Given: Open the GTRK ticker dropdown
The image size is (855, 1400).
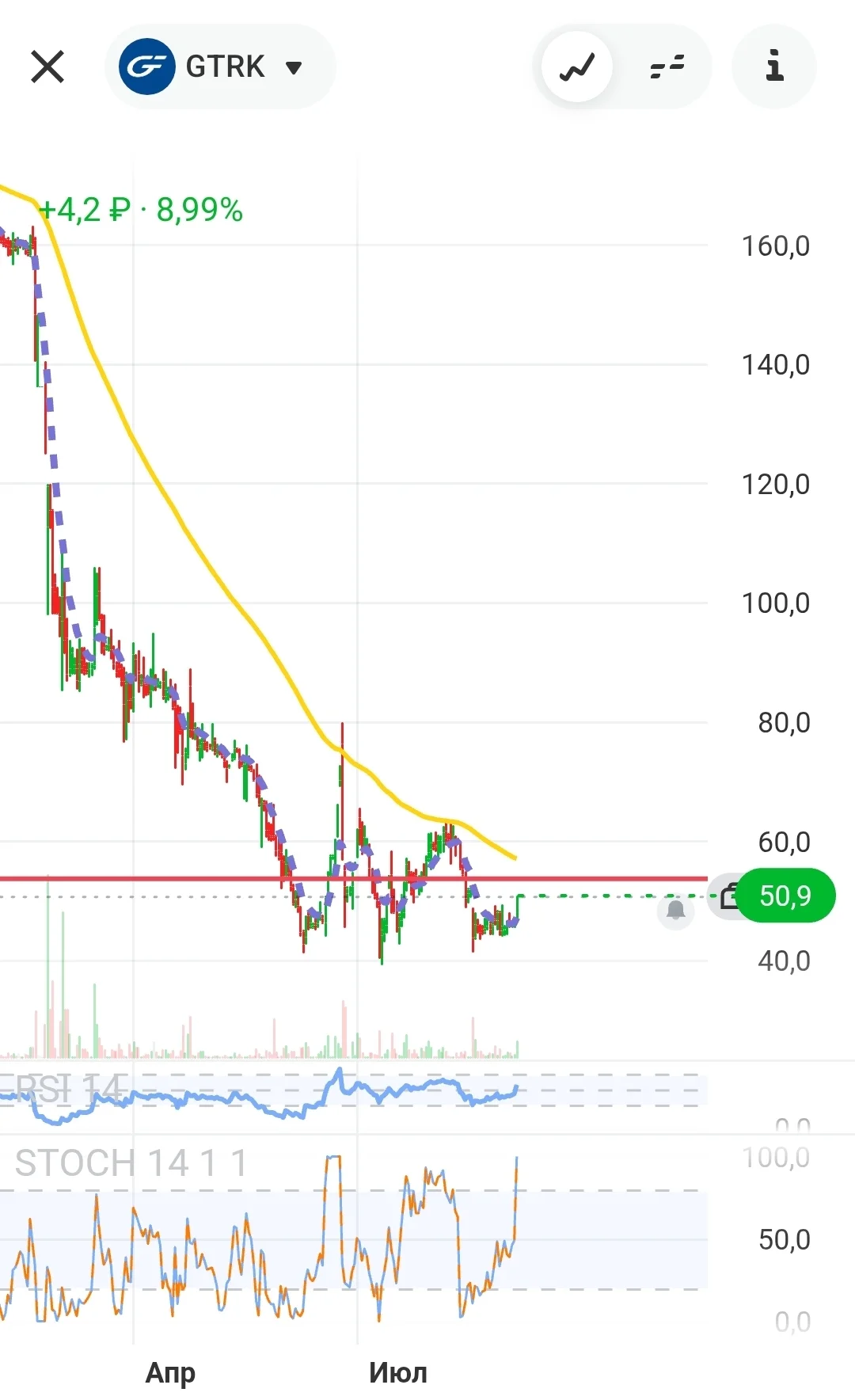Looking at the screenshot, I should [x=220, y=67].
